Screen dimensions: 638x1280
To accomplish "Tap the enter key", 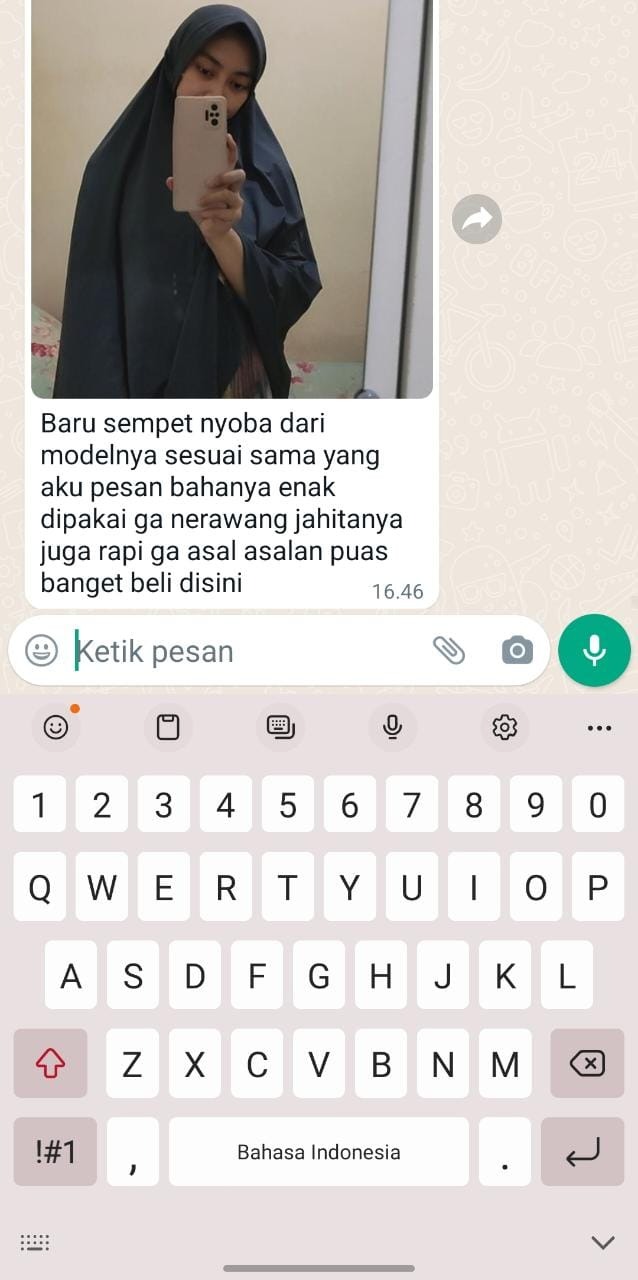I will [x=582, y=1152].
